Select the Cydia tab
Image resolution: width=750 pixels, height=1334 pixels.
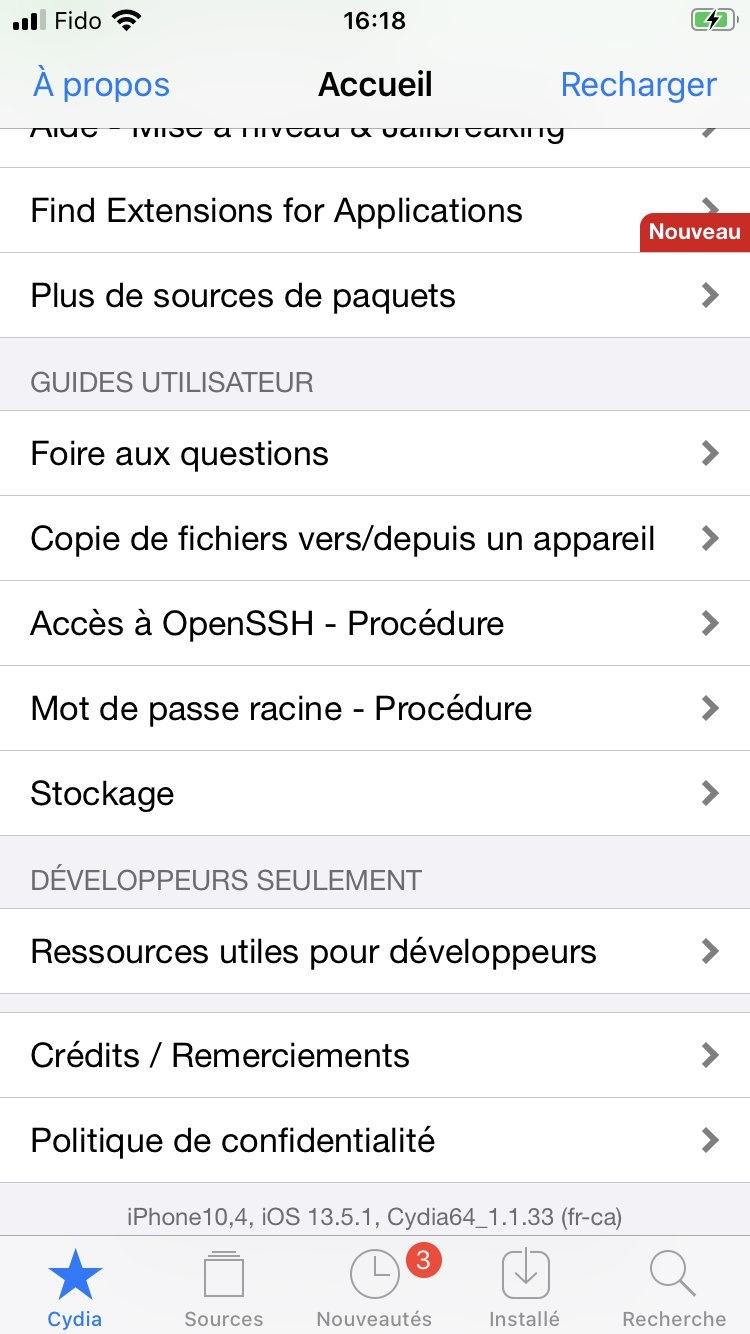[75, 1288]
